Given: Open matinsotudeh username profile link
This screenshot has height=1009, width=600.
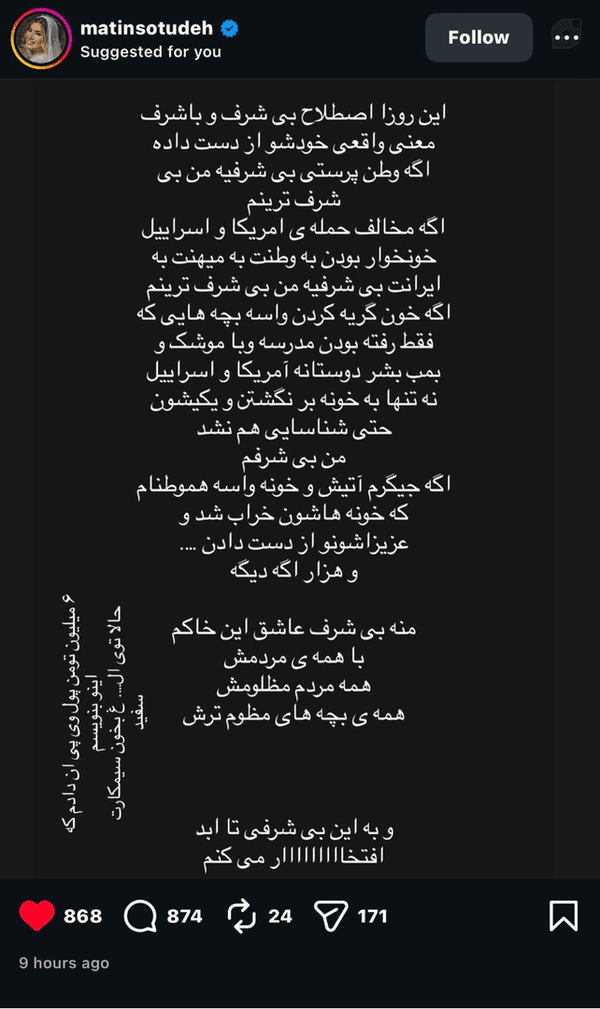Looking at the screenshot, I should [x=146, y=28].
